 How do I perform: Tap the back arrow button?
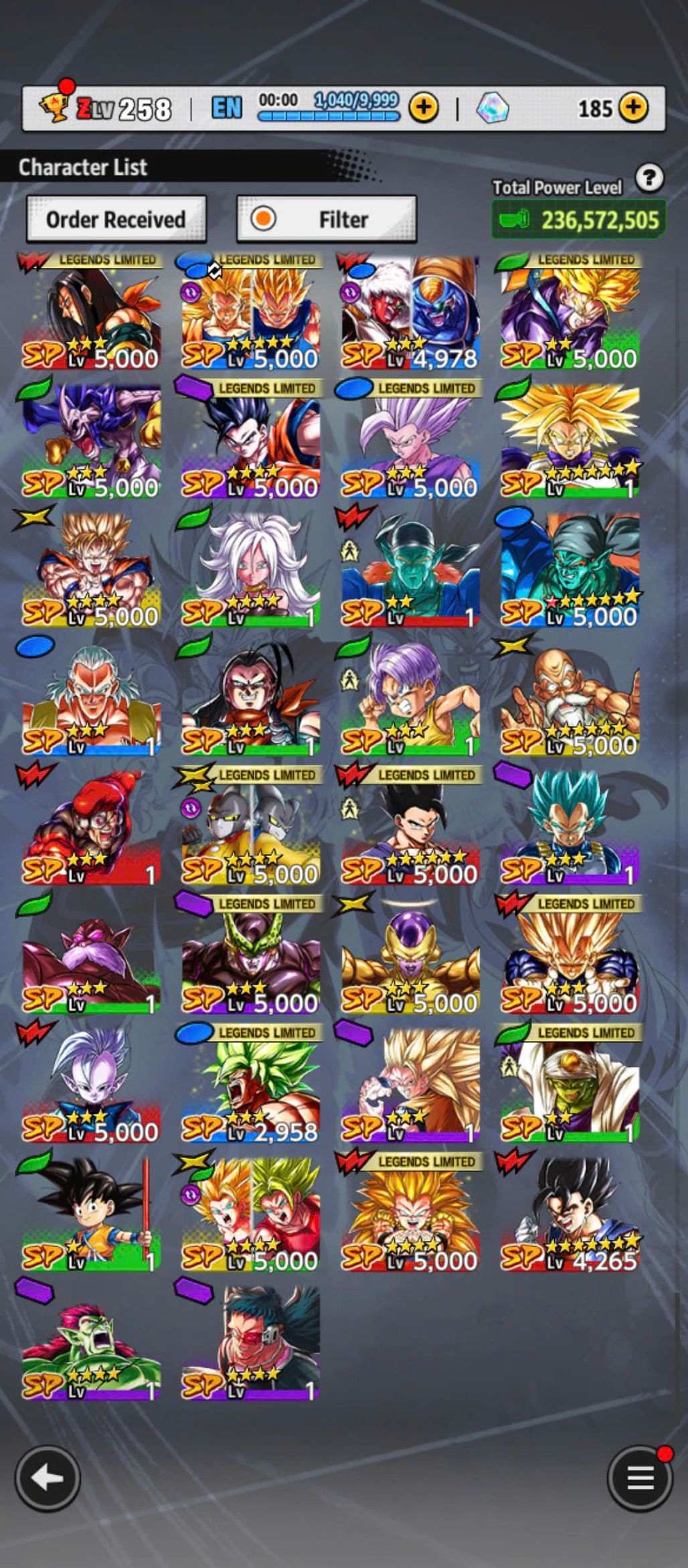[x=48, y=1478]
